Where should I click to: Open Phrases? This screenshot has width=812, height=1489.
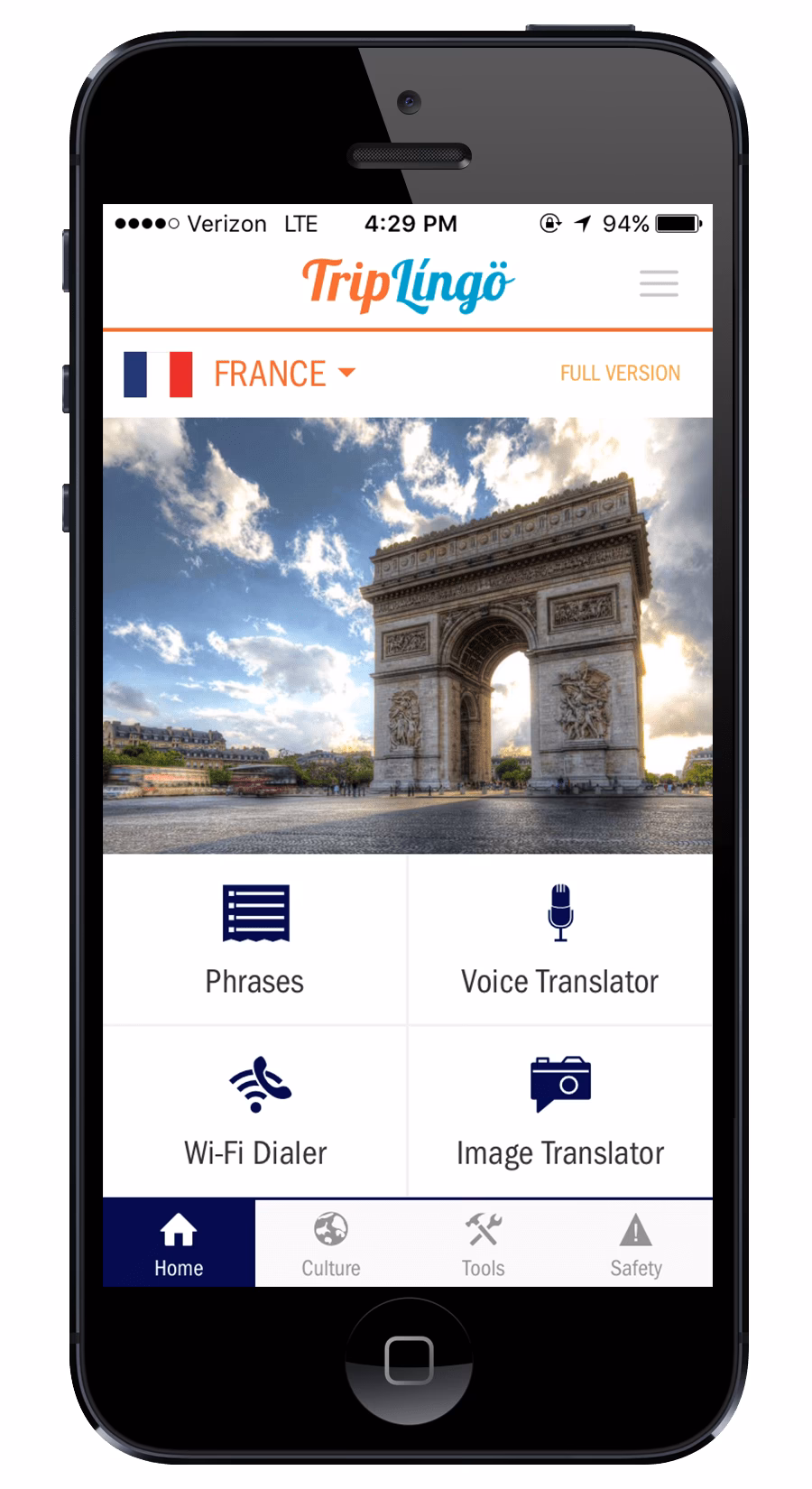tap(255, 940)
